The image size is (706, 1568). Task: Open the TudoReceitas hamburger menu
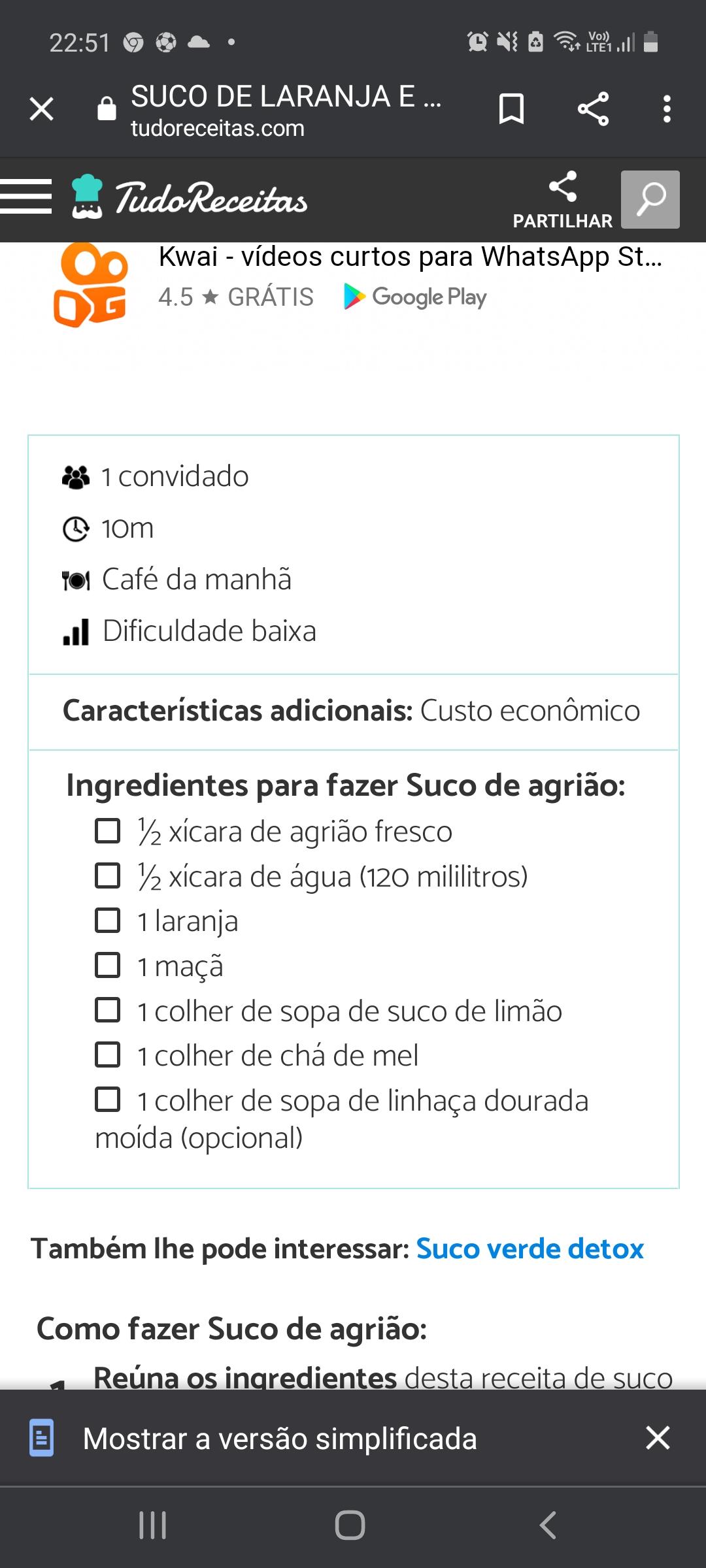click(26, 197)
